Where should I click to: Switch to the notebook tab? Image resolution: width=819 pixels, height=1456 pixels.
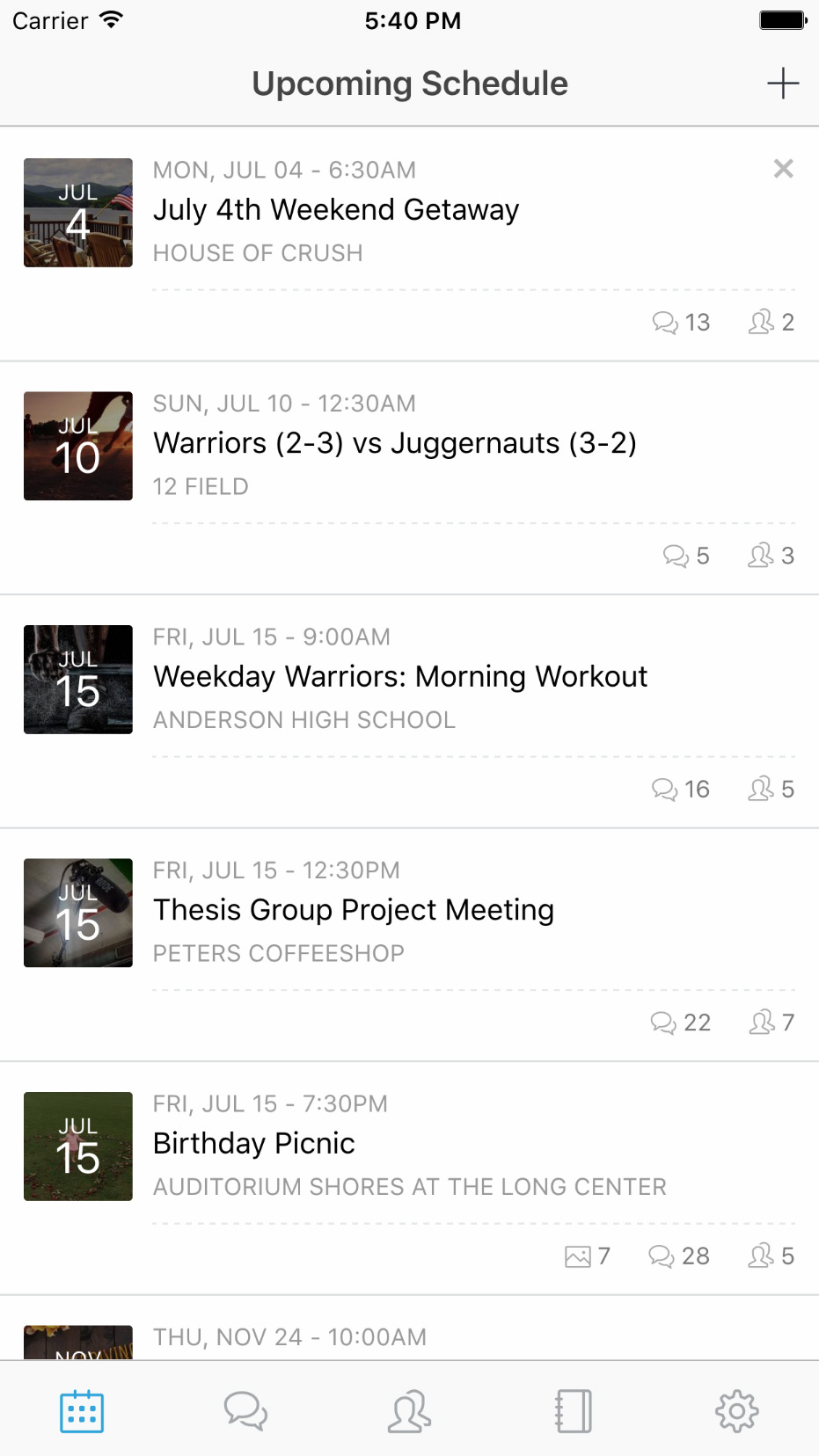point(574,1410)
